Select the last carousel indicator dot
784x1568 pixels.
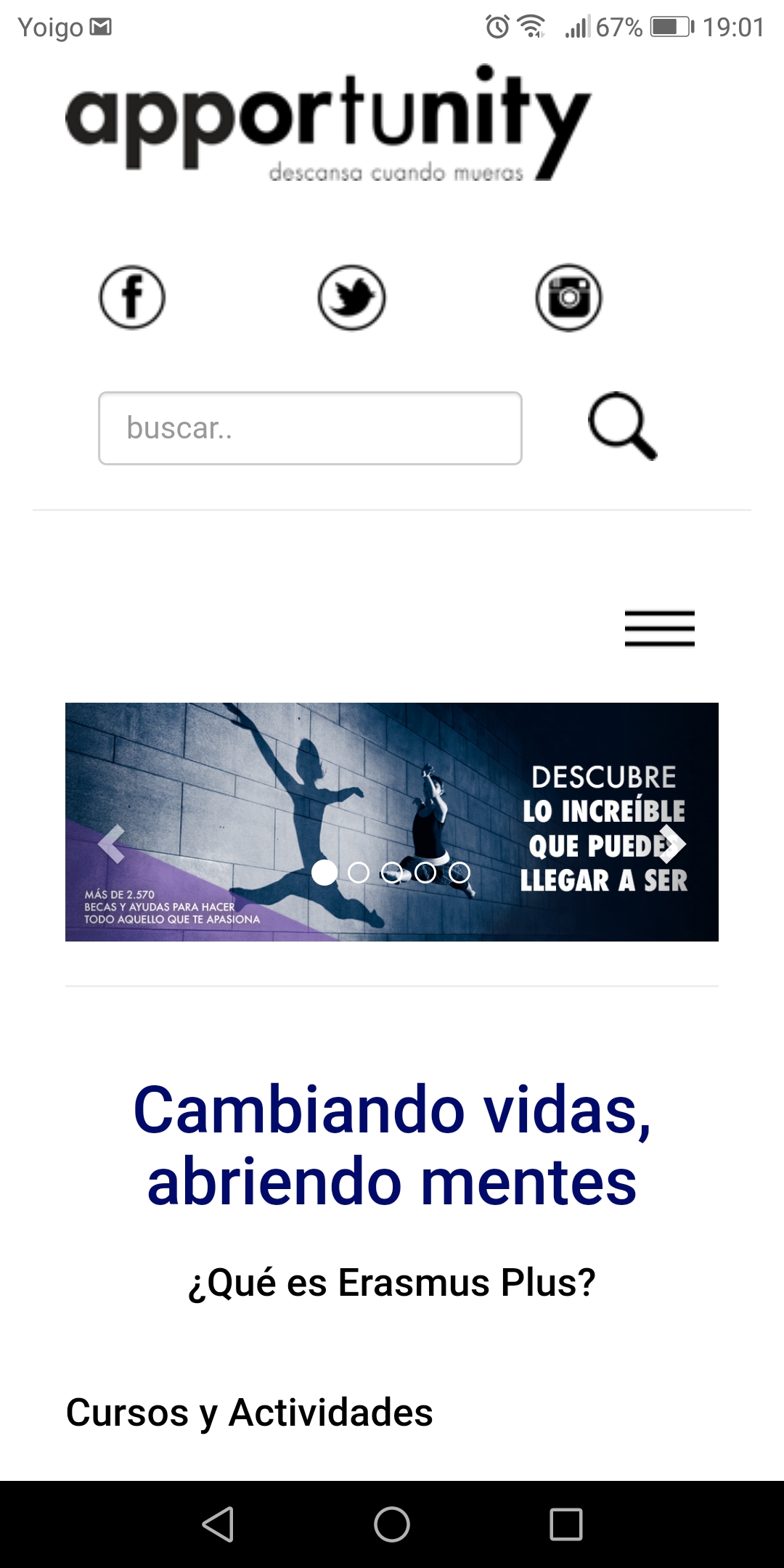tap(460, 872)
